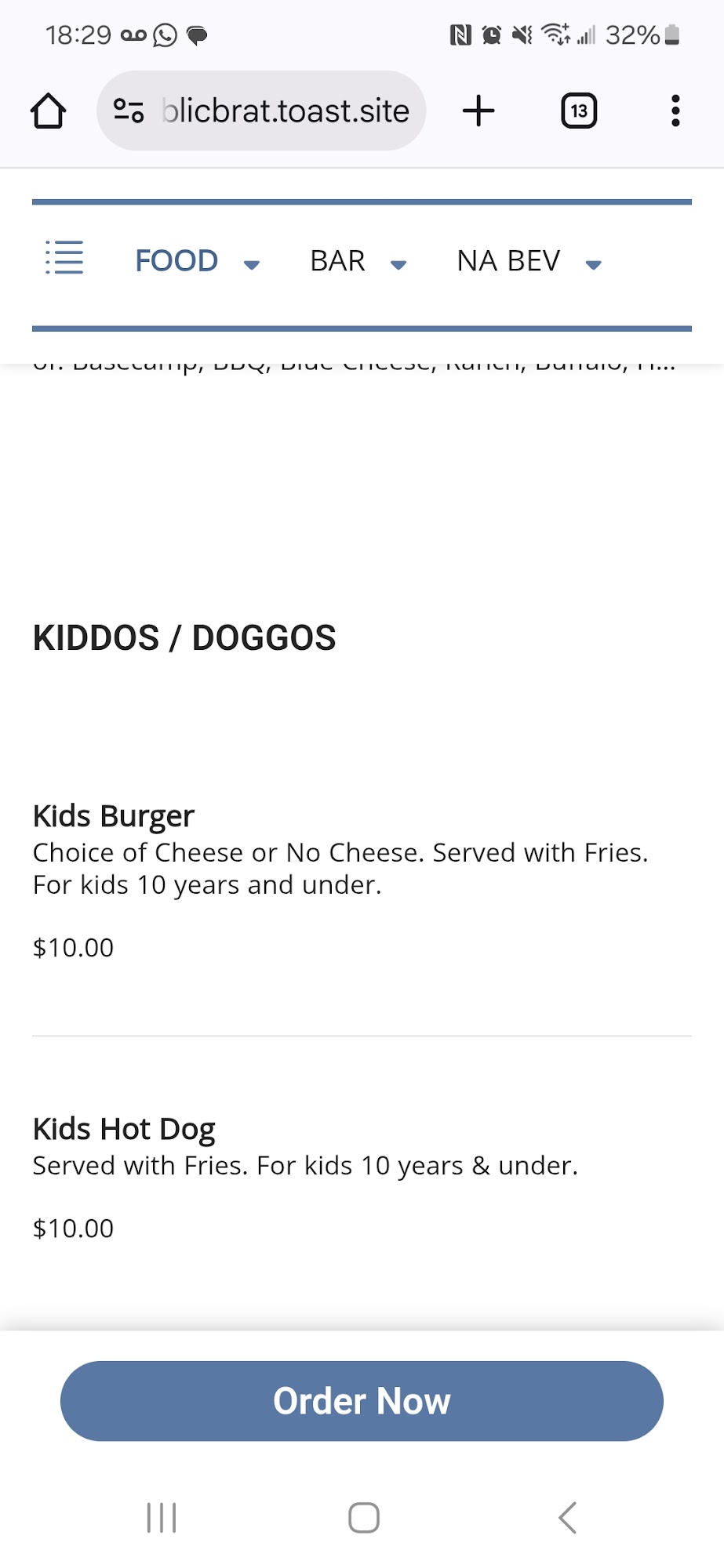
Task: Expand the FOOD dropdown
Action: tap(196, 261)
